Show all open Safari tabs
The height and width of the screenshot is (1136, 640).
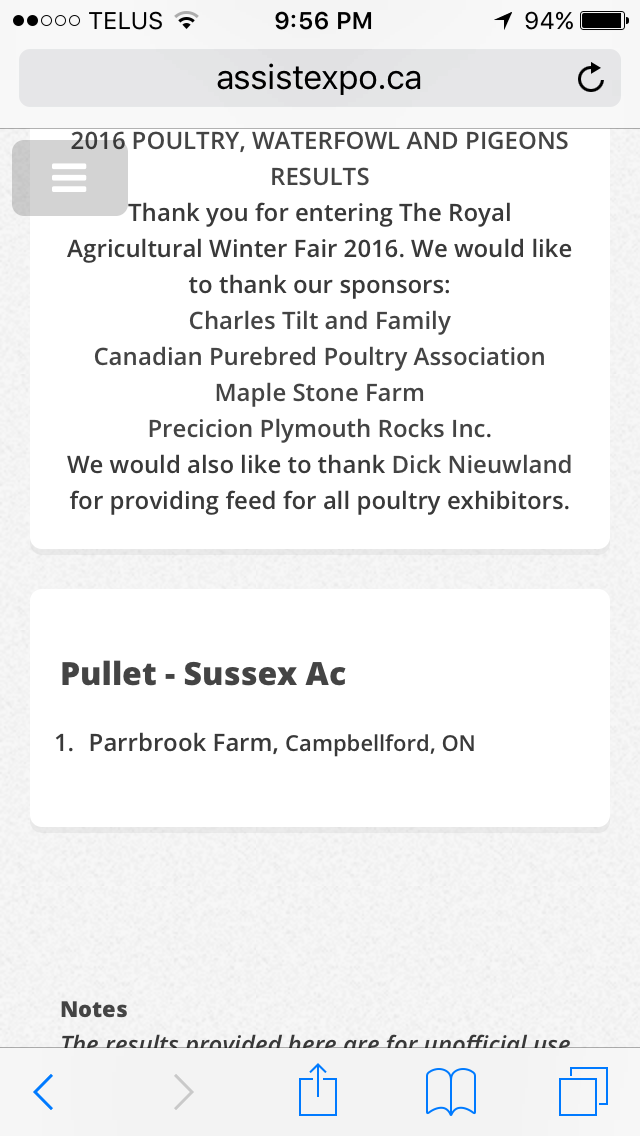[x=583, y=1092]
